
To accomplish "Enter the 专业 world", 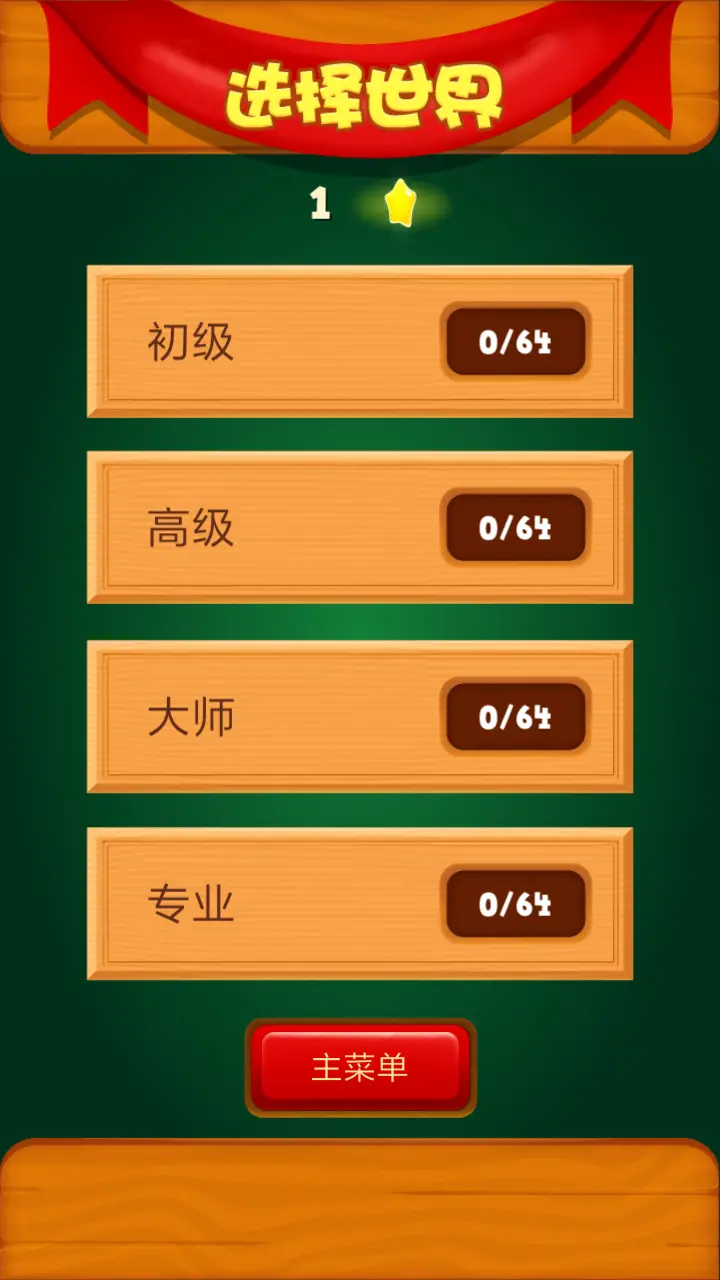I will coord(360,904).
